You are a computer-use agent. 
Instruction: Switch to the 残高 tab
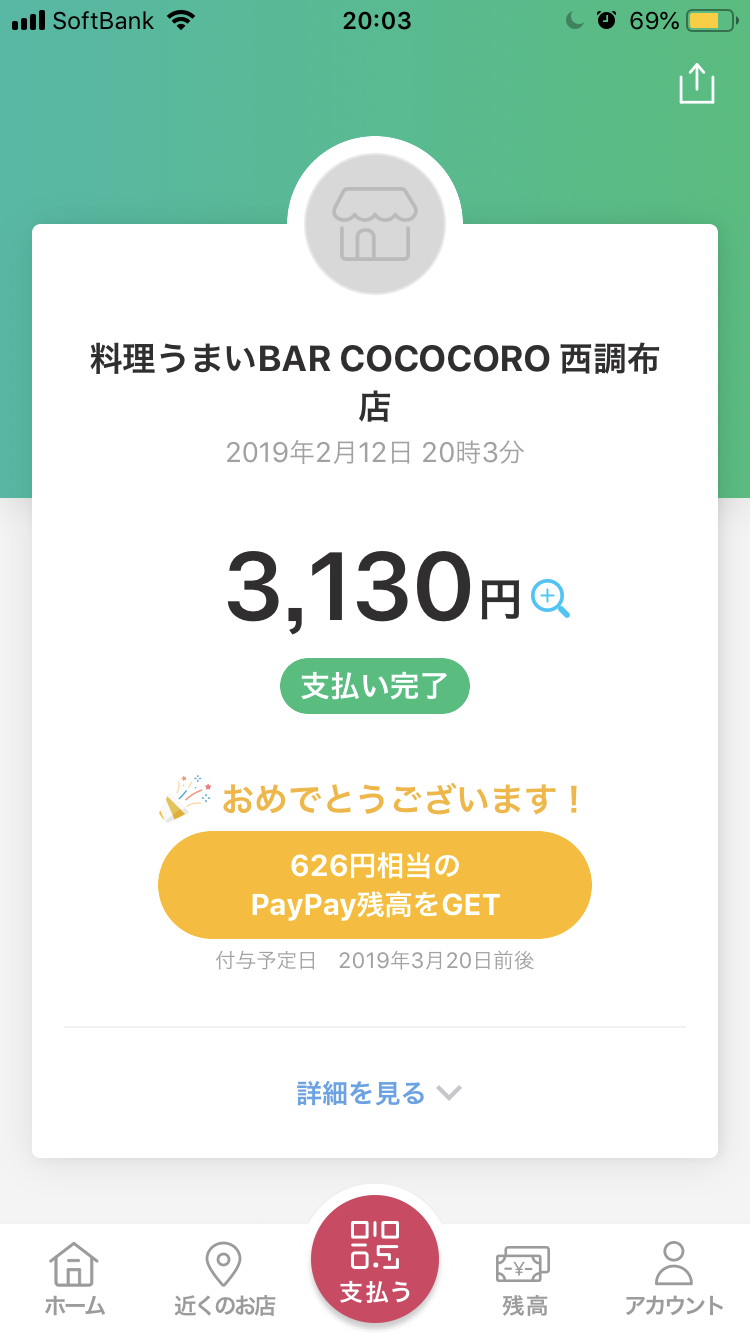(524, 1279)
